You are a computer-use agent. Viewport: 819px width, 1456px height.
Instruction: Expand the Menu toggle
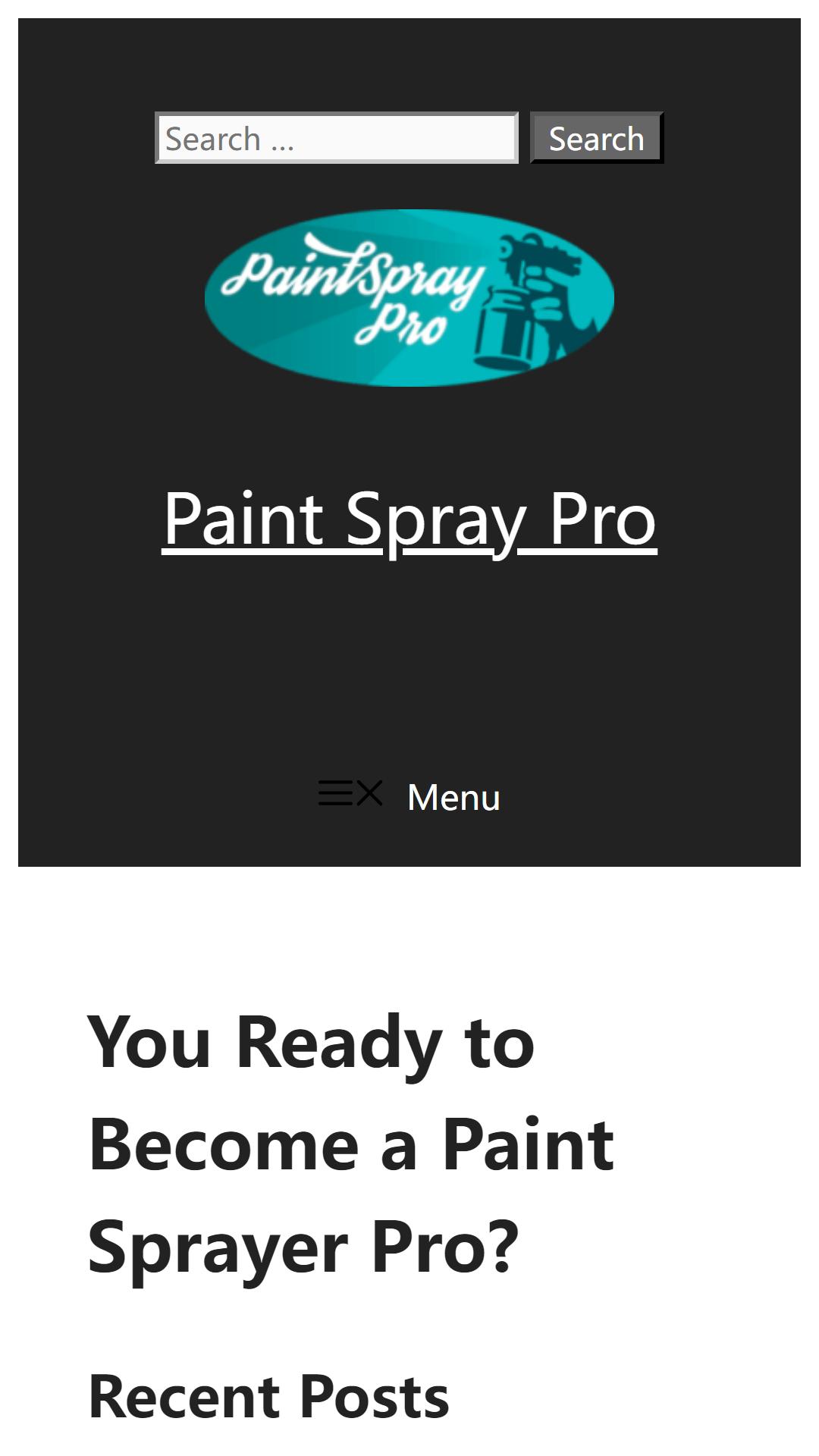click(x=409, y=796)
